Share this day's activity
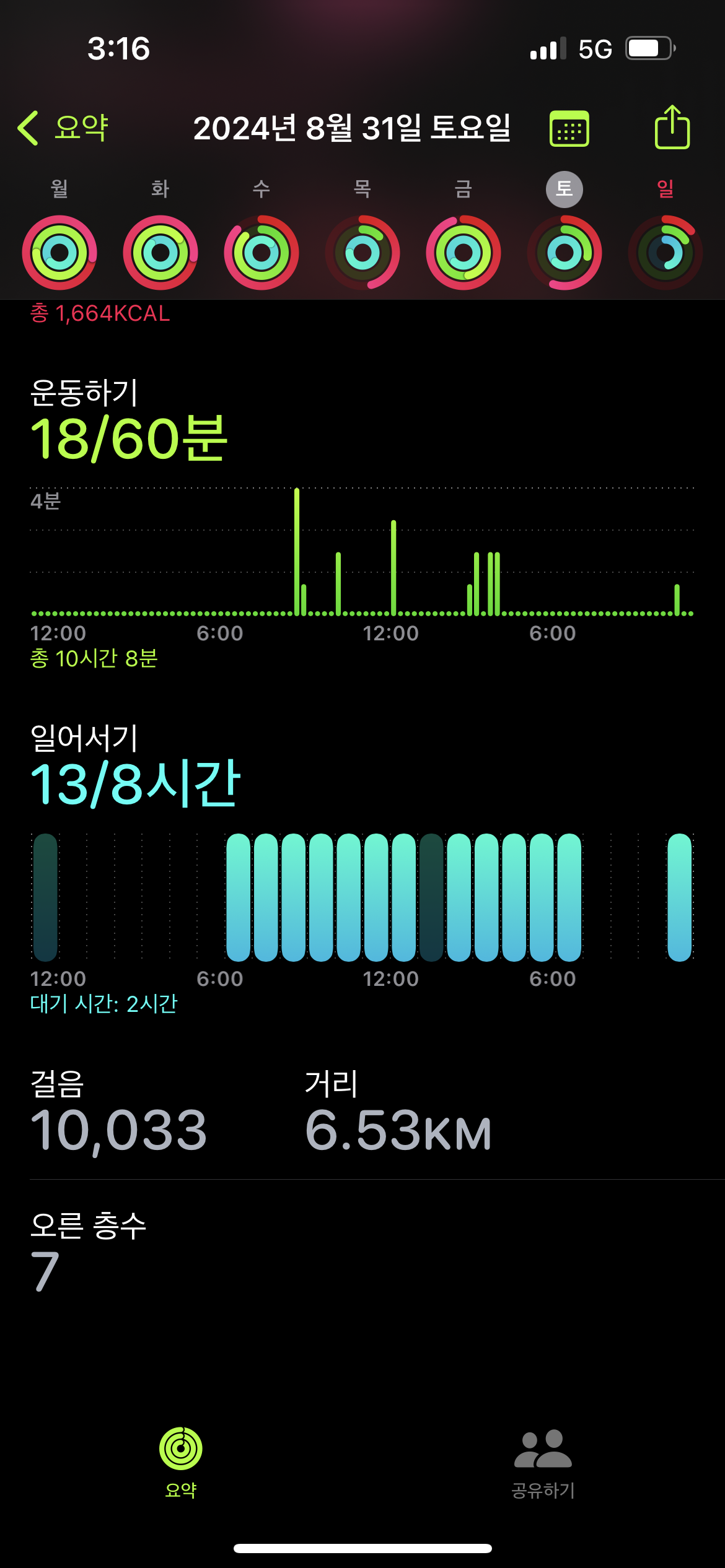The height and width of the screenshot is (1568, 725). [x=672, y=128]
